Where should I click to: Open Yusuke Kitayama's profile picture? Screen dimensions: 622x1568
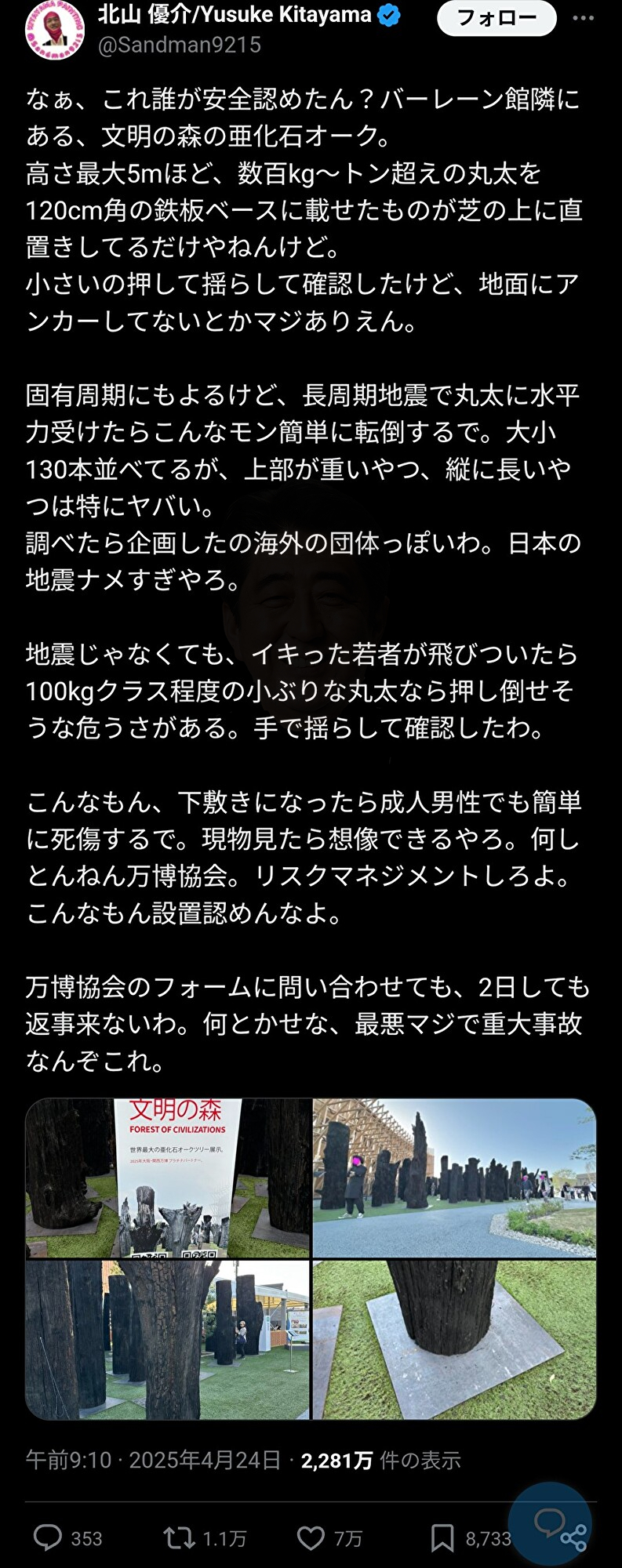[55, 30]
